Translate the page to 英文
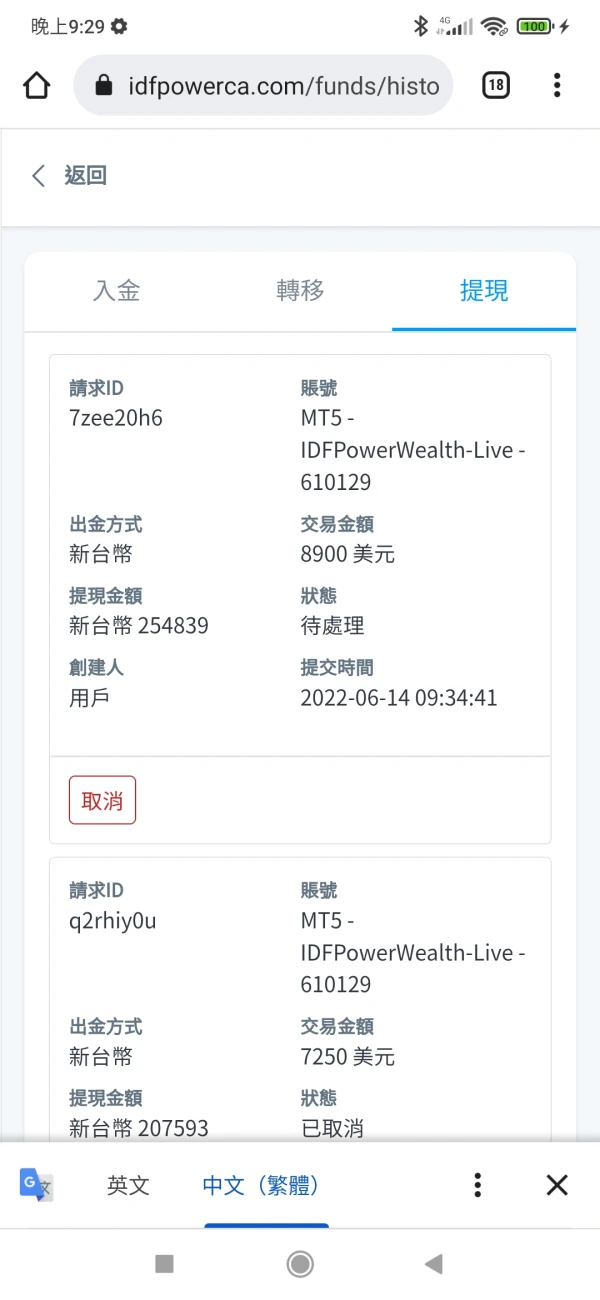 (x=129, y=1186)
